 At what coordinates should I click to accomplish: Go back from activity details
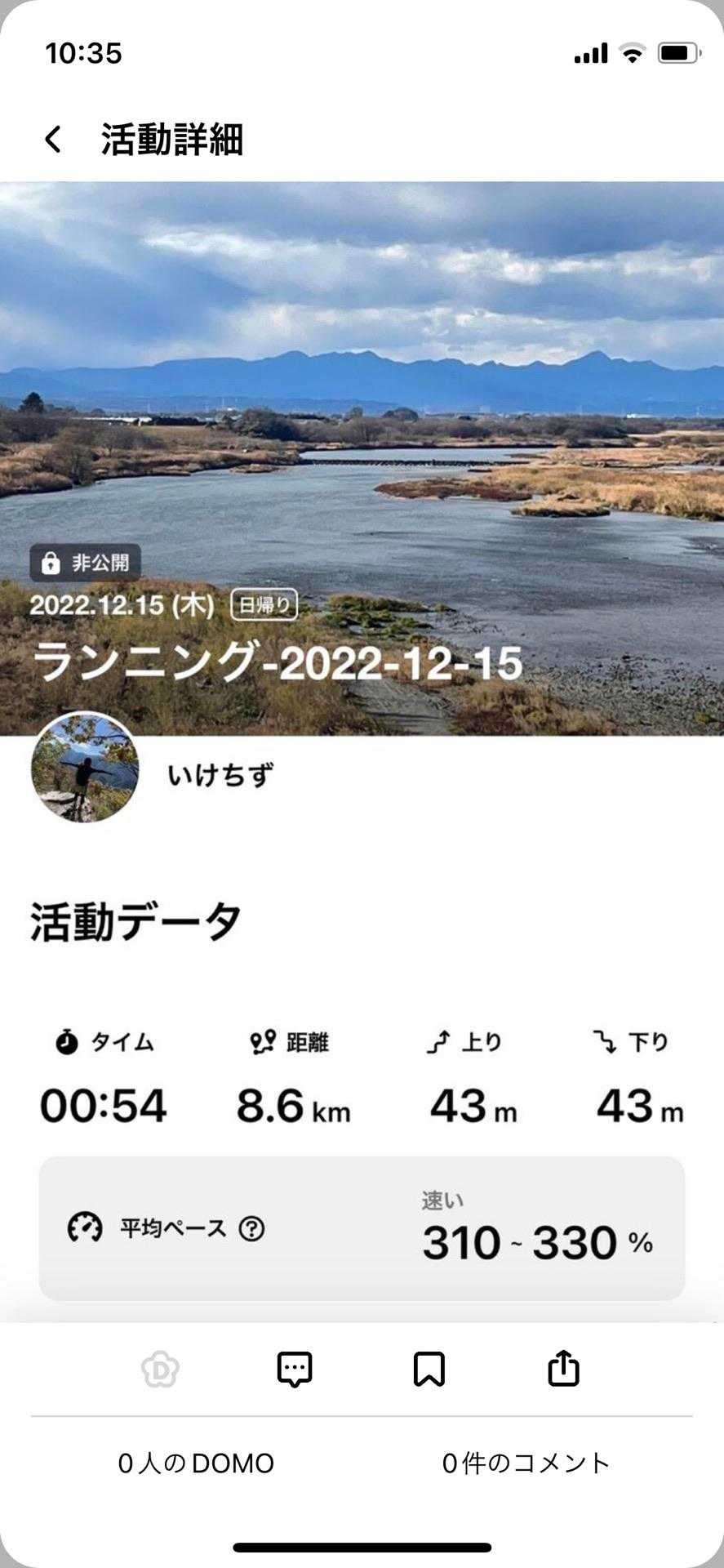tap(53, 140)
